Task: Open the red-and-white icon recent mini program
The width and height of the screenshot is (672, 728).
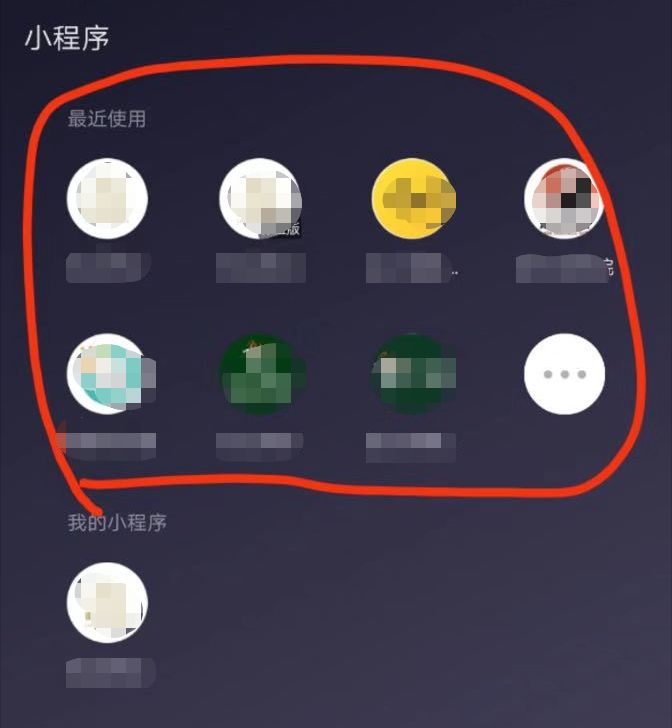Action: point(564,199)
